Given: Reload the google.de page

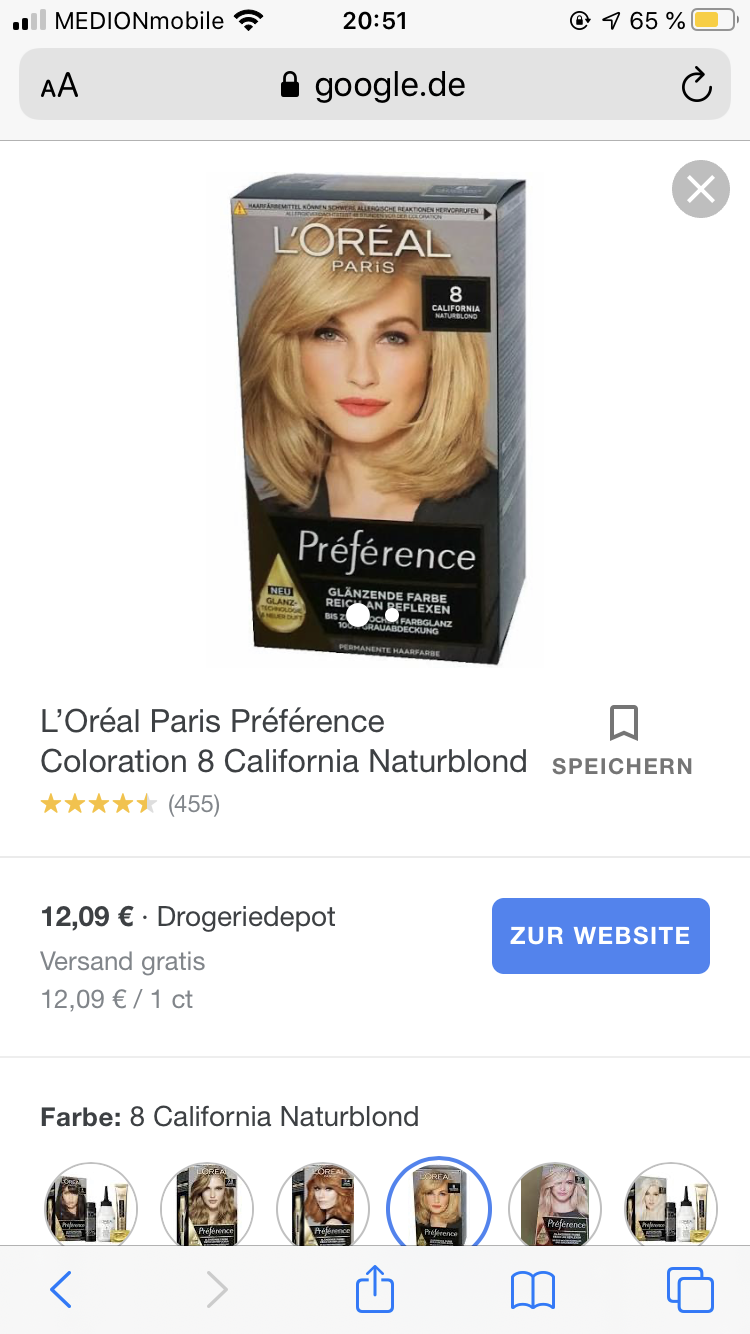Looking at the screenshot, I should pos(696,86).
